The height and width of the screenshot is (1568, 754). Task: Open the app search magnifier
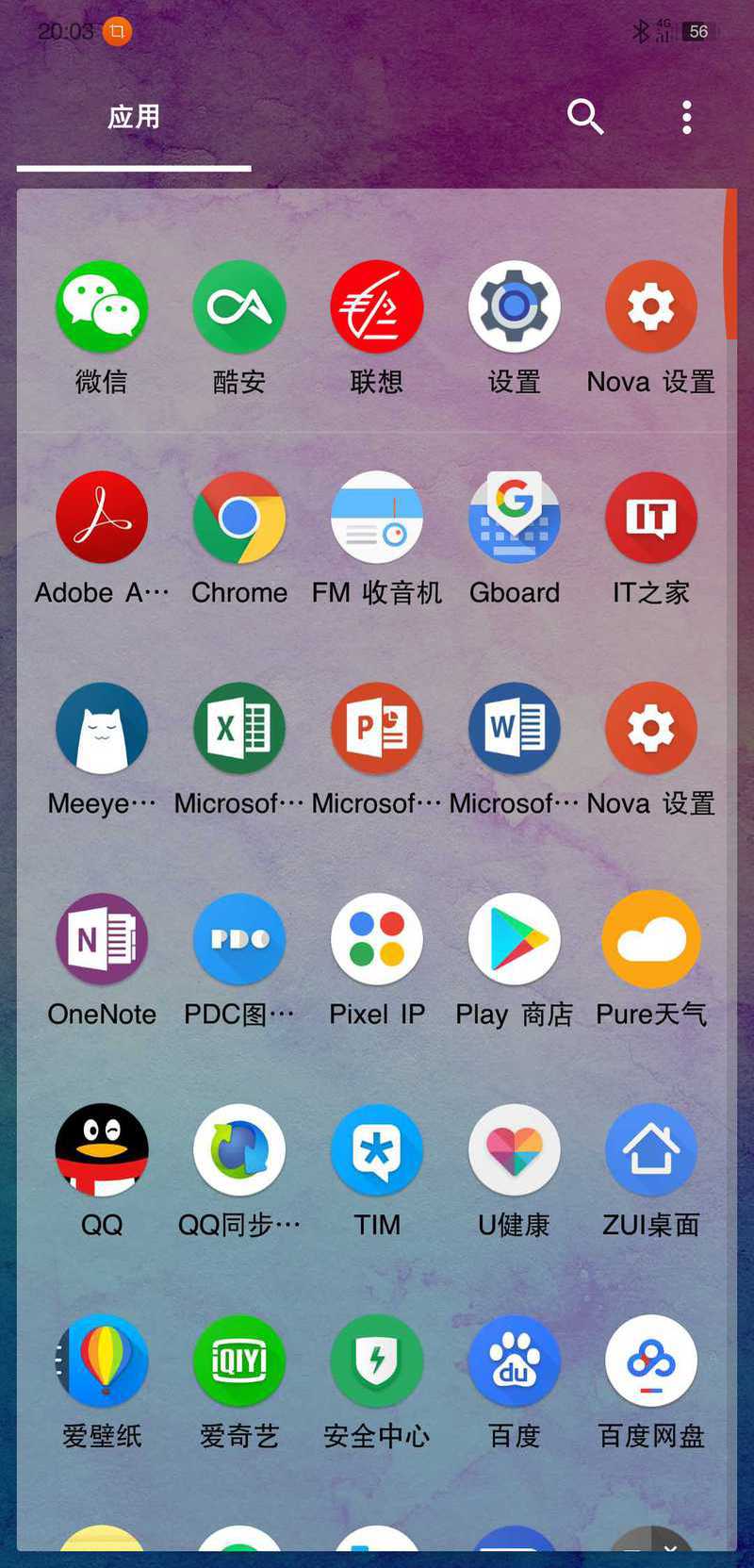tap(585, 117)
